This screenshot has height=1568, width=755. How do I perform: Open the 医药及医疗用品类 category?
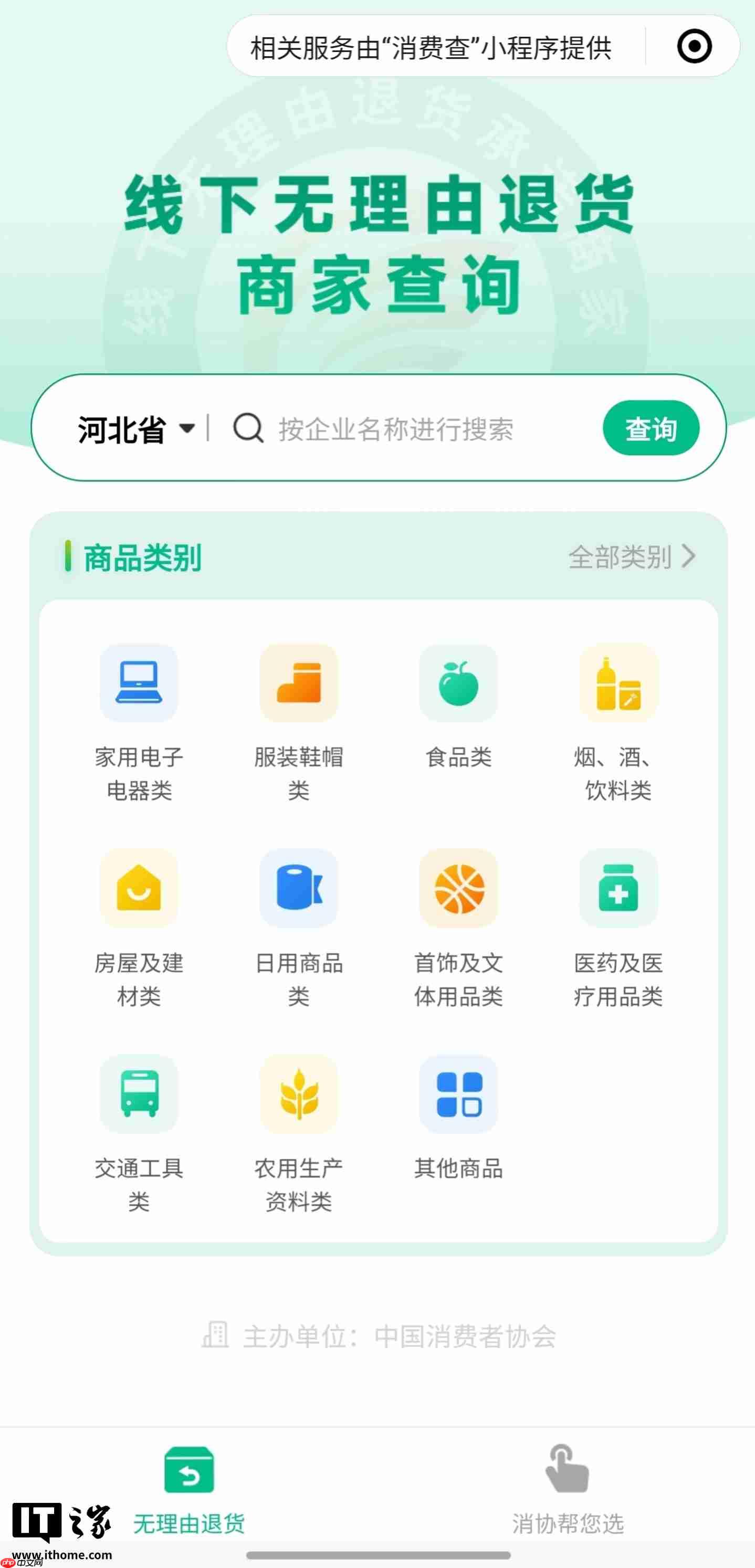pos(618,889)
